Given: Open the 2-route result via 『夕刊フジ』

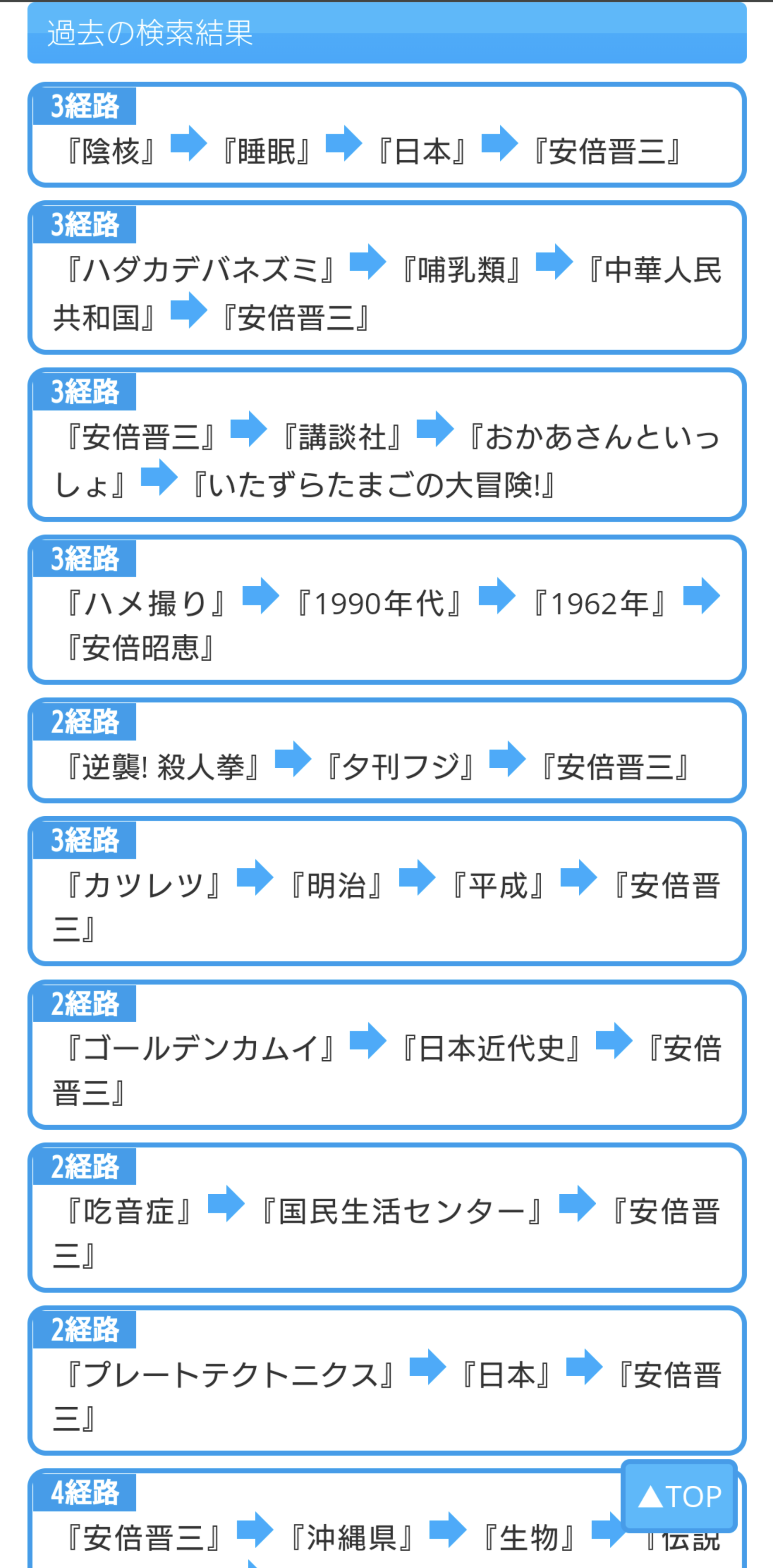Looking at the screenshot, I should 386,750.
